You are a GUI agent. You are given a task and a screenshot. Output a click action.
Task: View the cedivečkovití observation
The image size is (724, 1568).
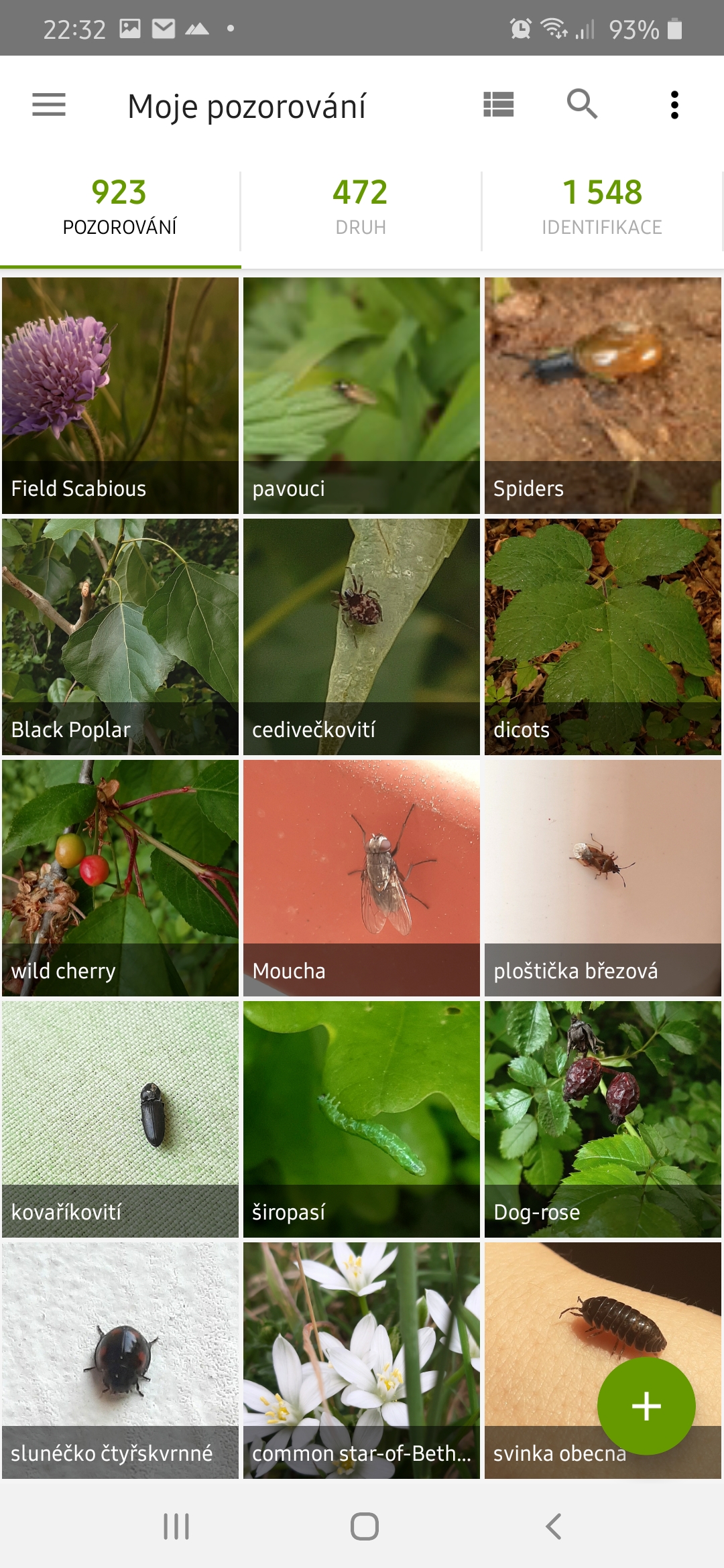[361, 637]
